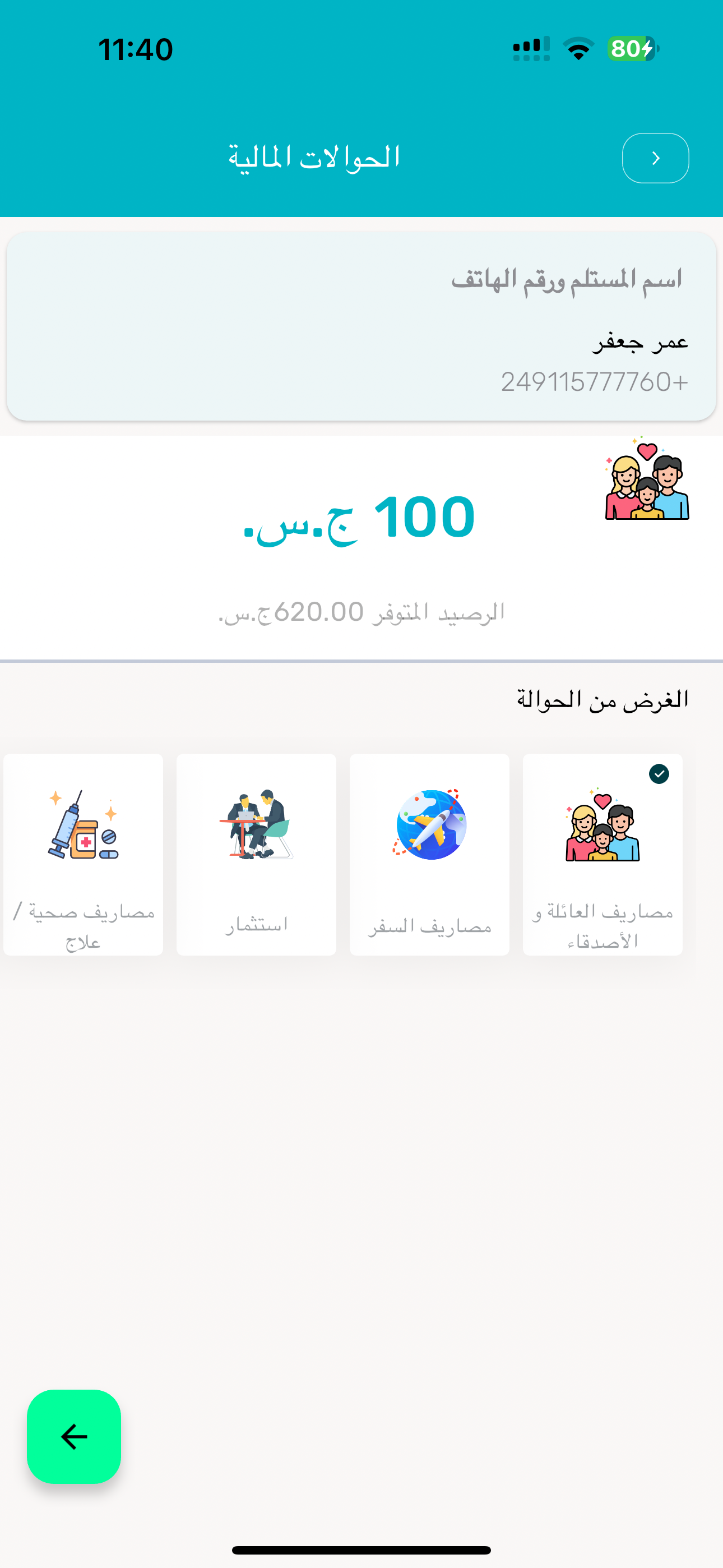Edit the 100 SDG transfer amount
Viewport: 723px width, 1568px height.
pos(360,517)
